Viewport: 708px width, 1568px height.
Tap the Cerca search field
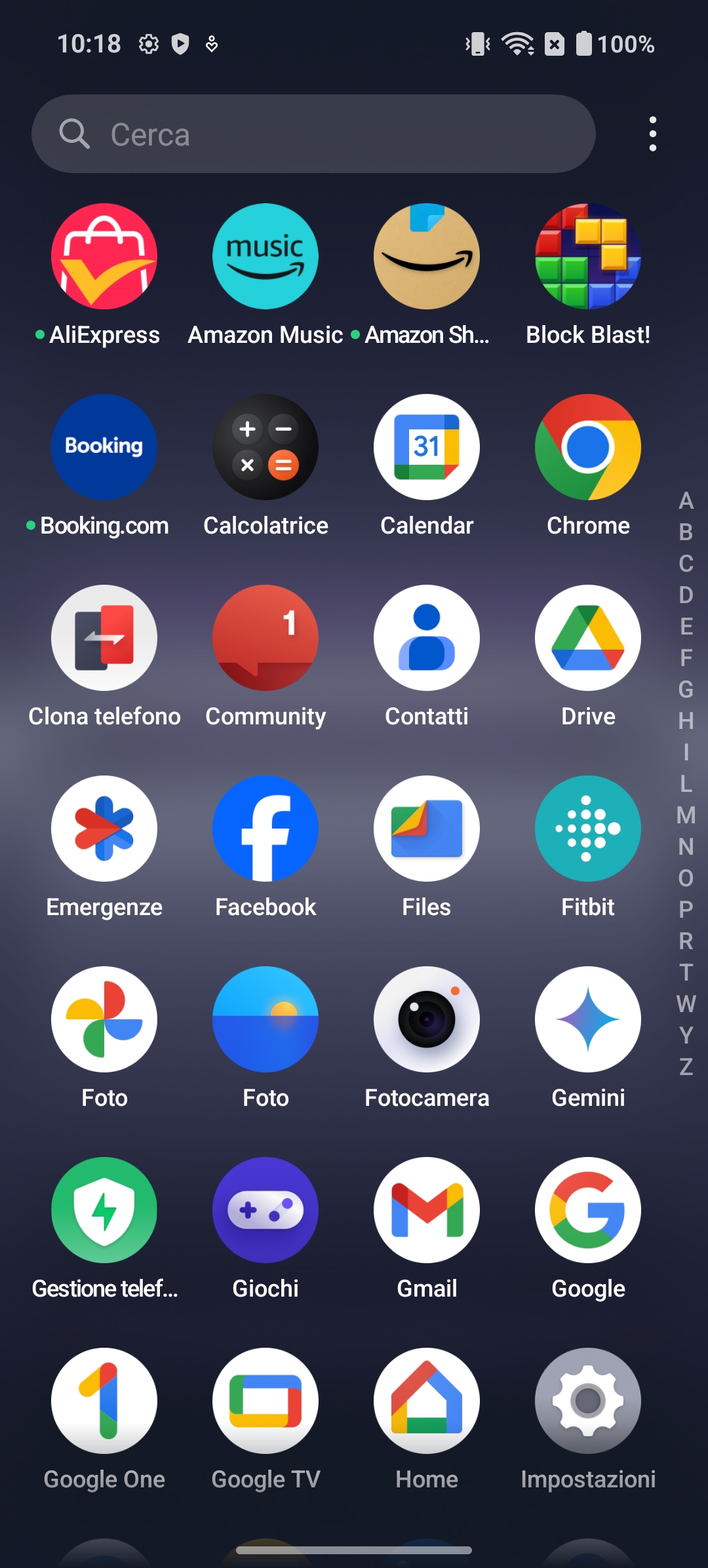pyautogui.click(x=313, y=134)
